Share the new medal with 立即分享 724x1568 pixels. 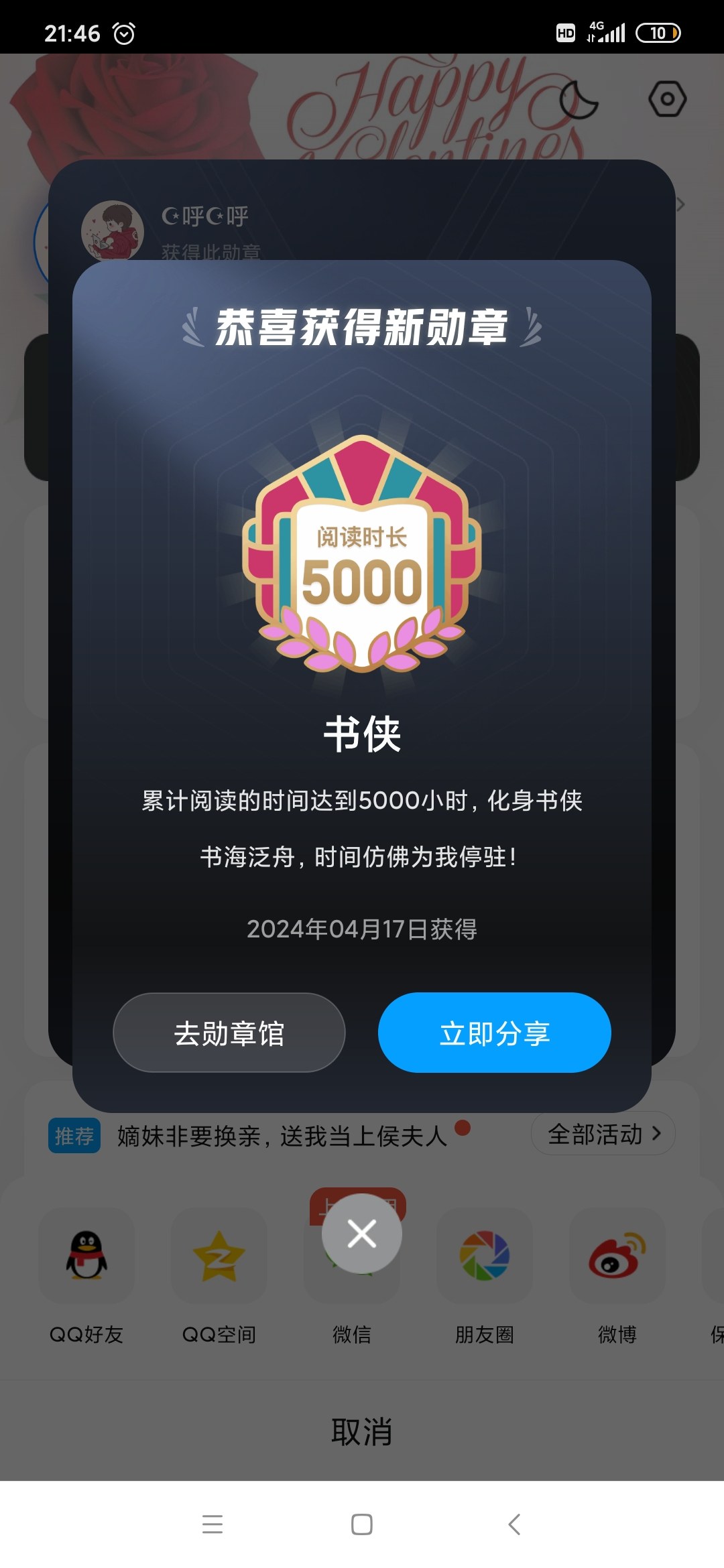495,1033
